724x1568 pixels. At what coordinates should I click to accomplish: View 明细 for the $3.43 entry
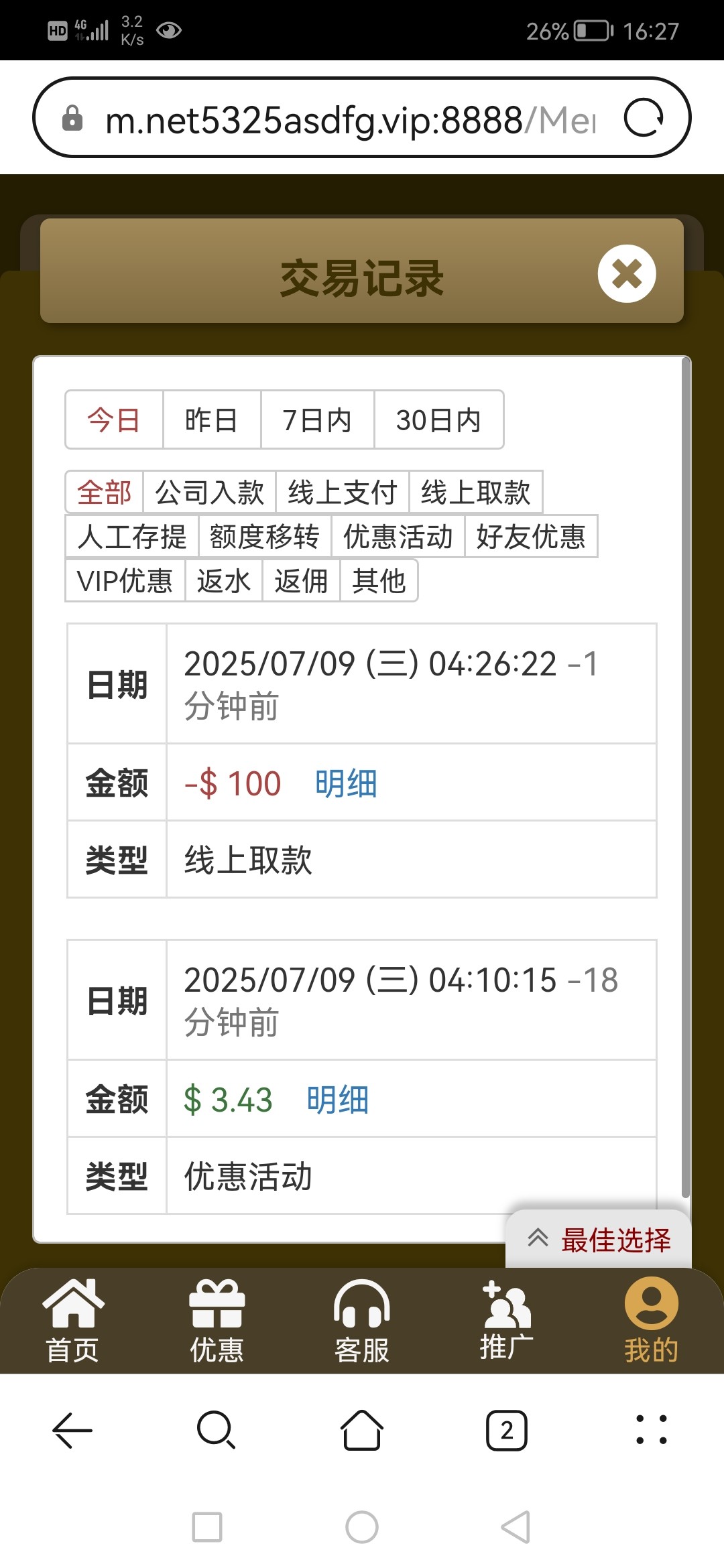[337, 1100]
